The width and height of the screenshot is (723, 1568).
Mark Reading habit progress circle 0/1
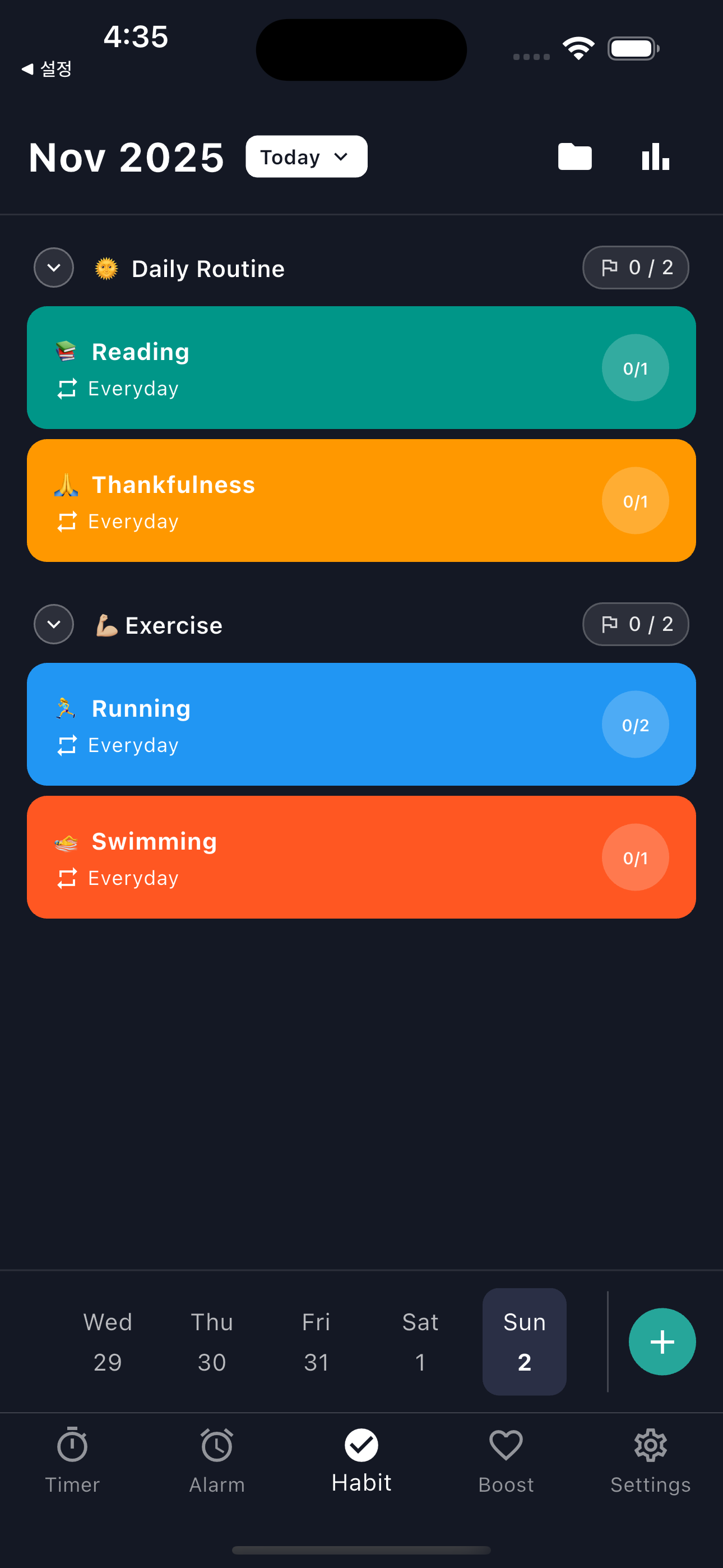[636, 368]
